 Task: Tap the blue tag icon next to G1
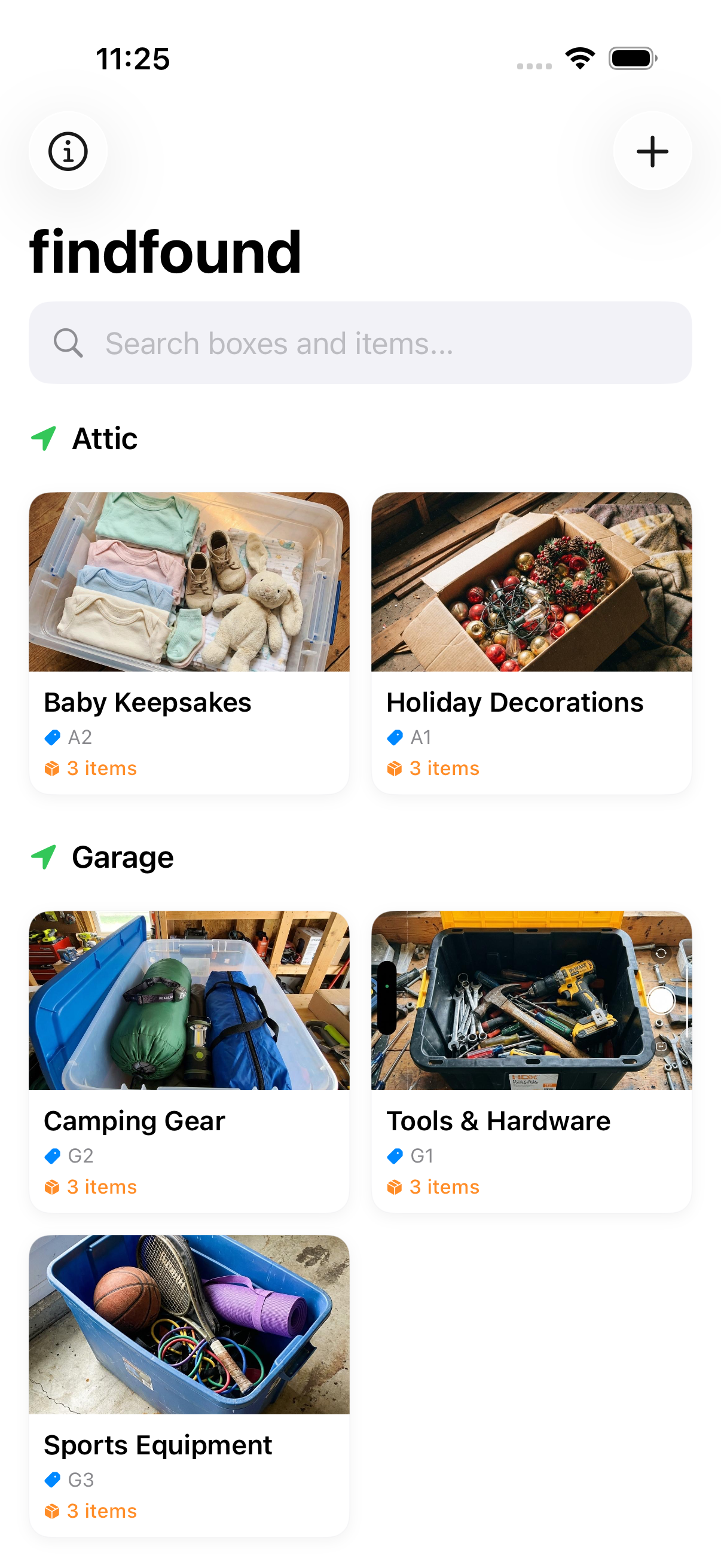pyautogui.click(x=396, y=1156)
